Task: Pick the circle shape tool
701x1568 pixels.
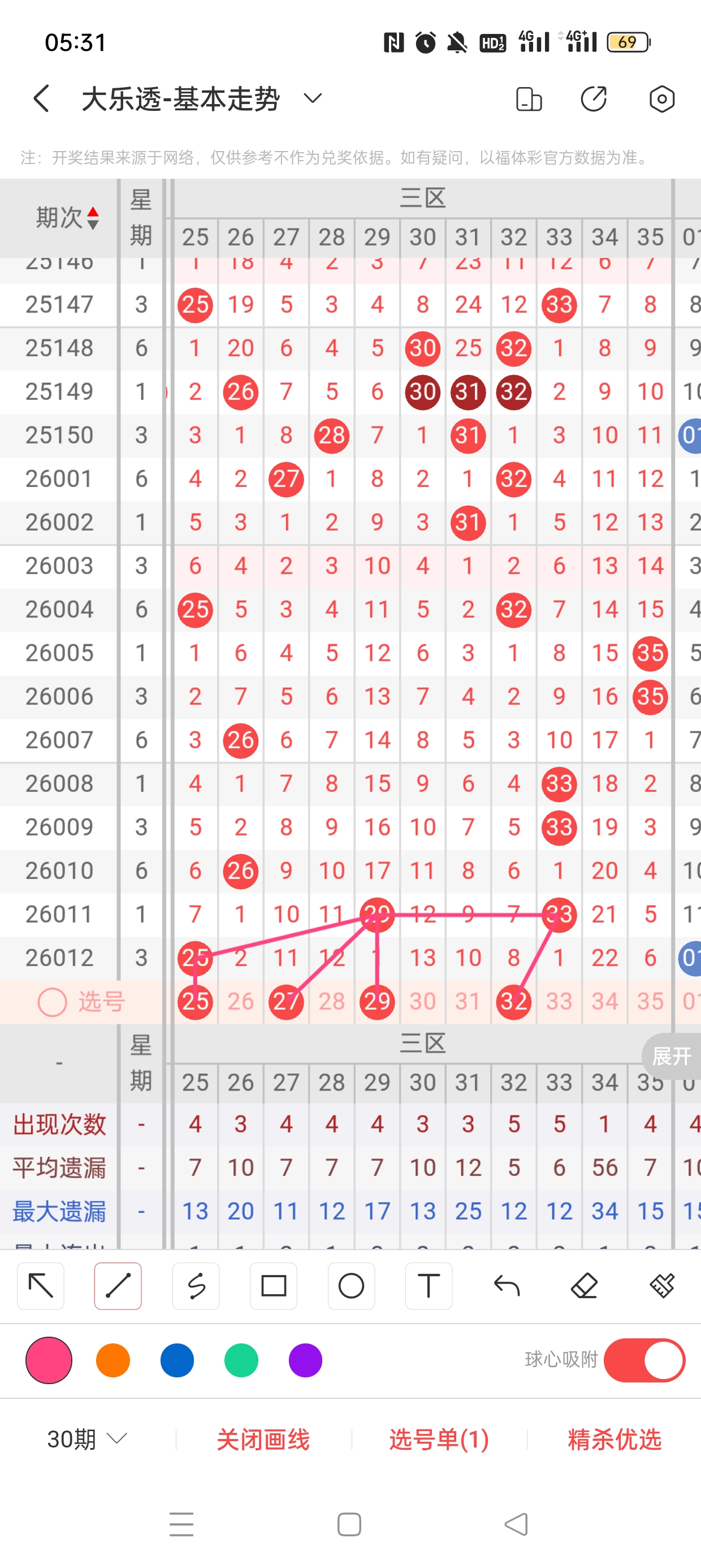Action: click(x=351, y=1286)
